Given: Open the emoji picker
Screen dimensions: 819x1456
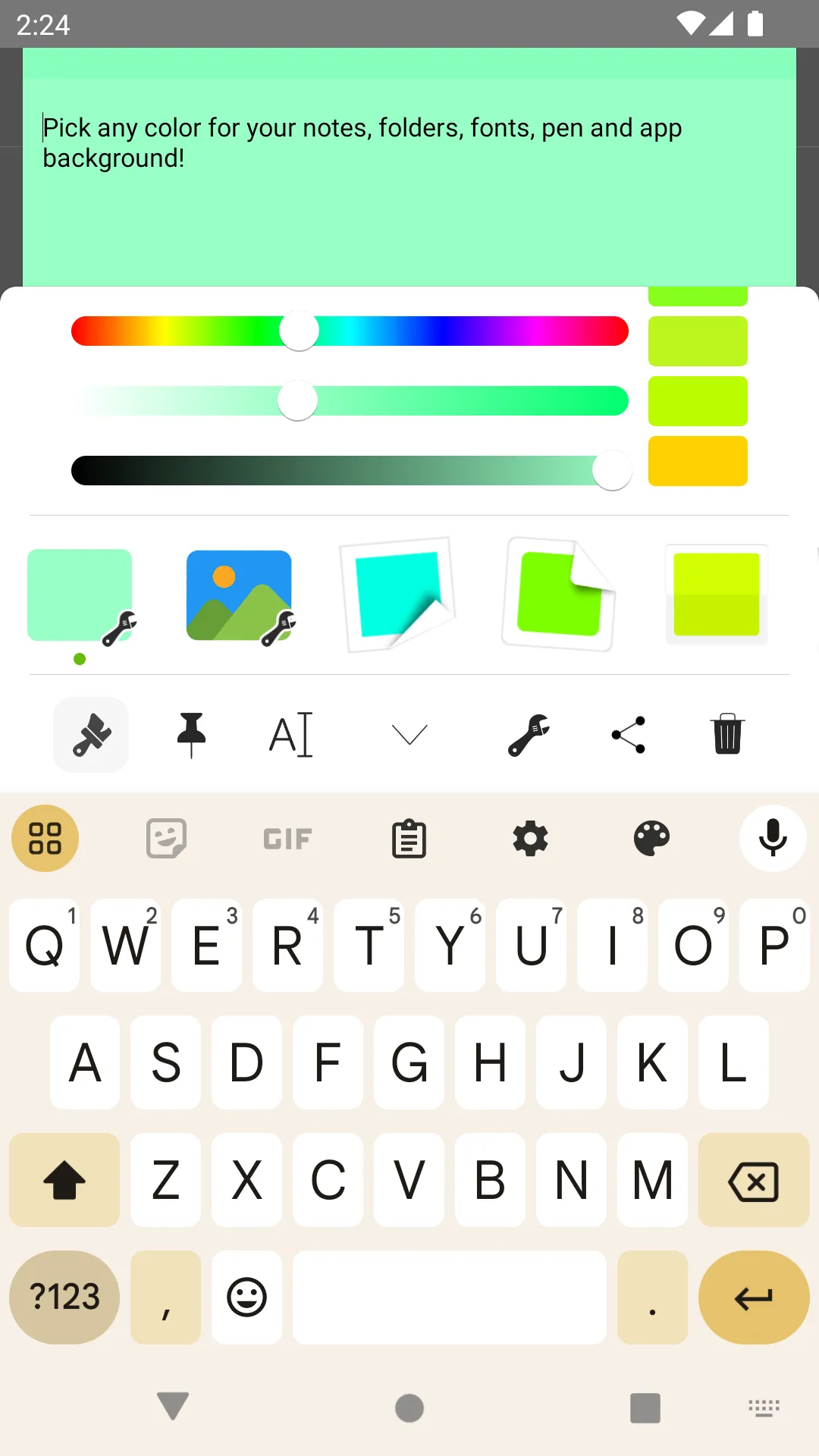Looking at the screenshot, I should 246,1298.
